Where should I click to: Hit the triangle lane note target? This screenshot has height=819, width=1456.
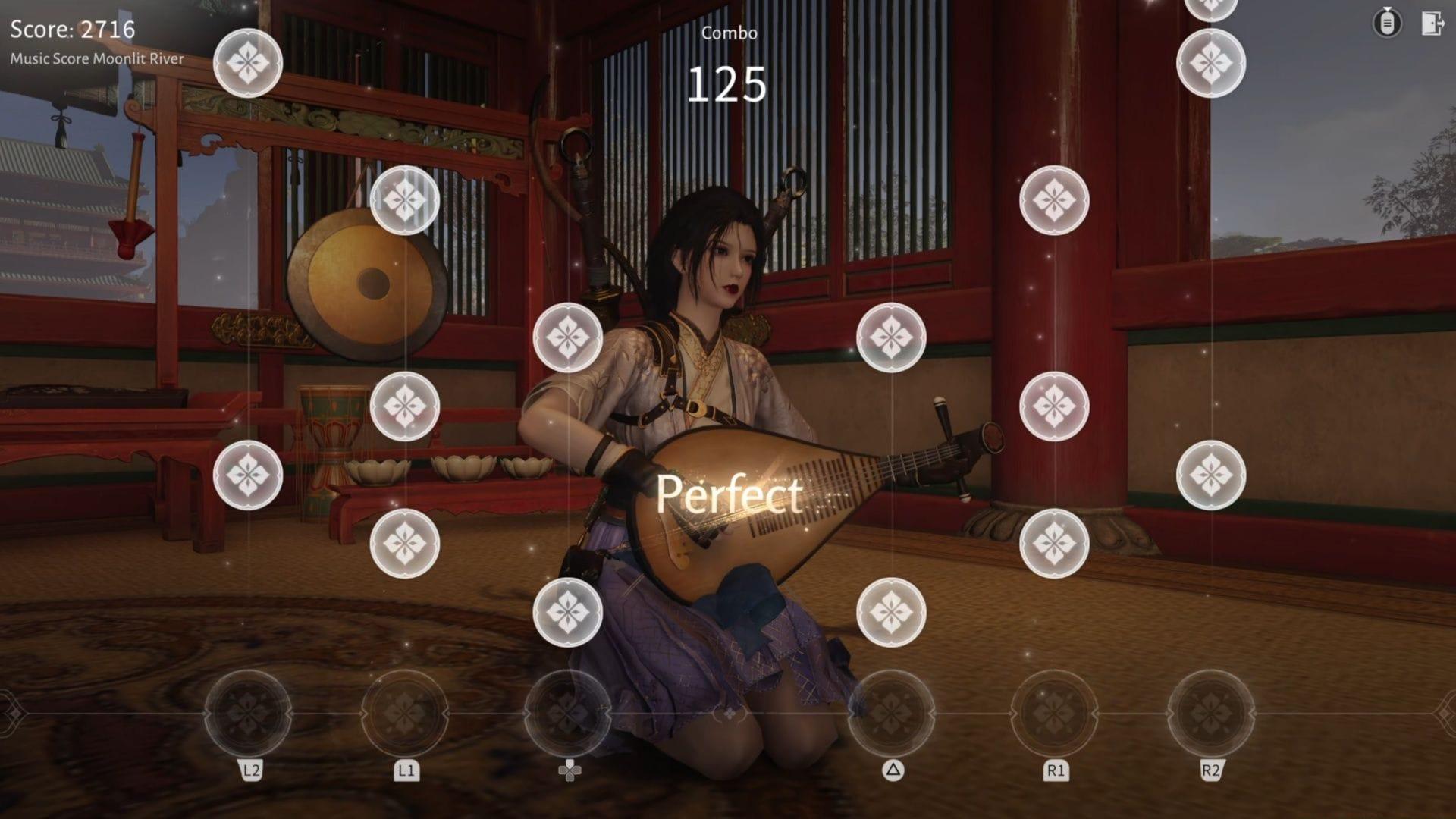(x=891, y=713)
